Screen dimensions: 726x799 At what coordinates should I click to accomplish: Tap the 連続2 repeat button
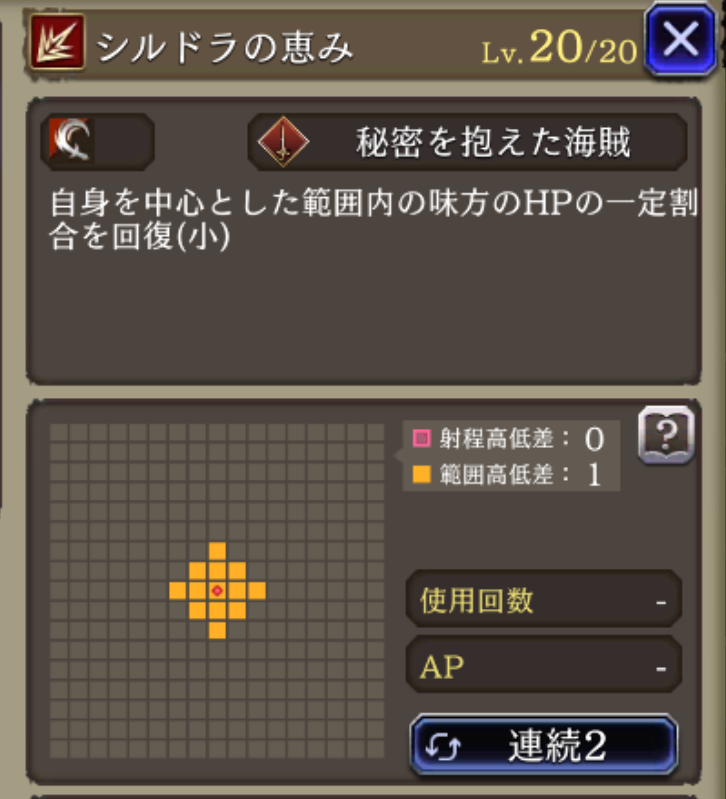pos(543,746)
